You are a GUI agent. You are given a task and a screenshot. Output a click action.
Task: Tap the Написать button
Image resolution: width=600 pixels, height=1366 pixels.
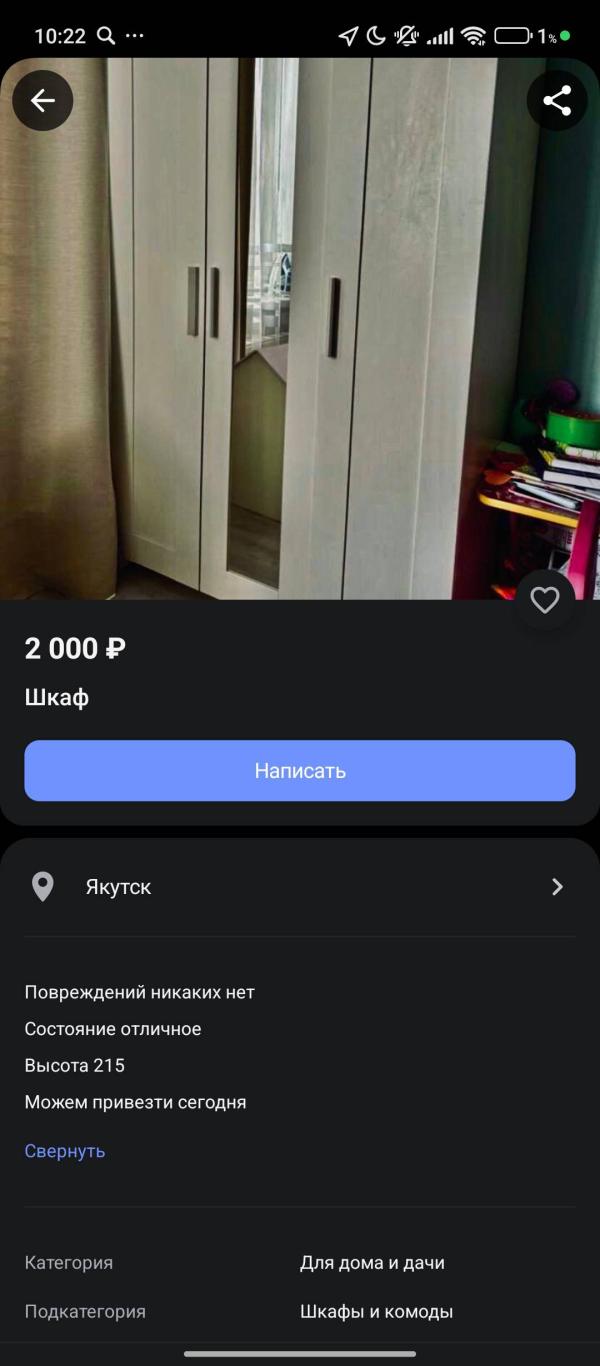tap(300, 771)
